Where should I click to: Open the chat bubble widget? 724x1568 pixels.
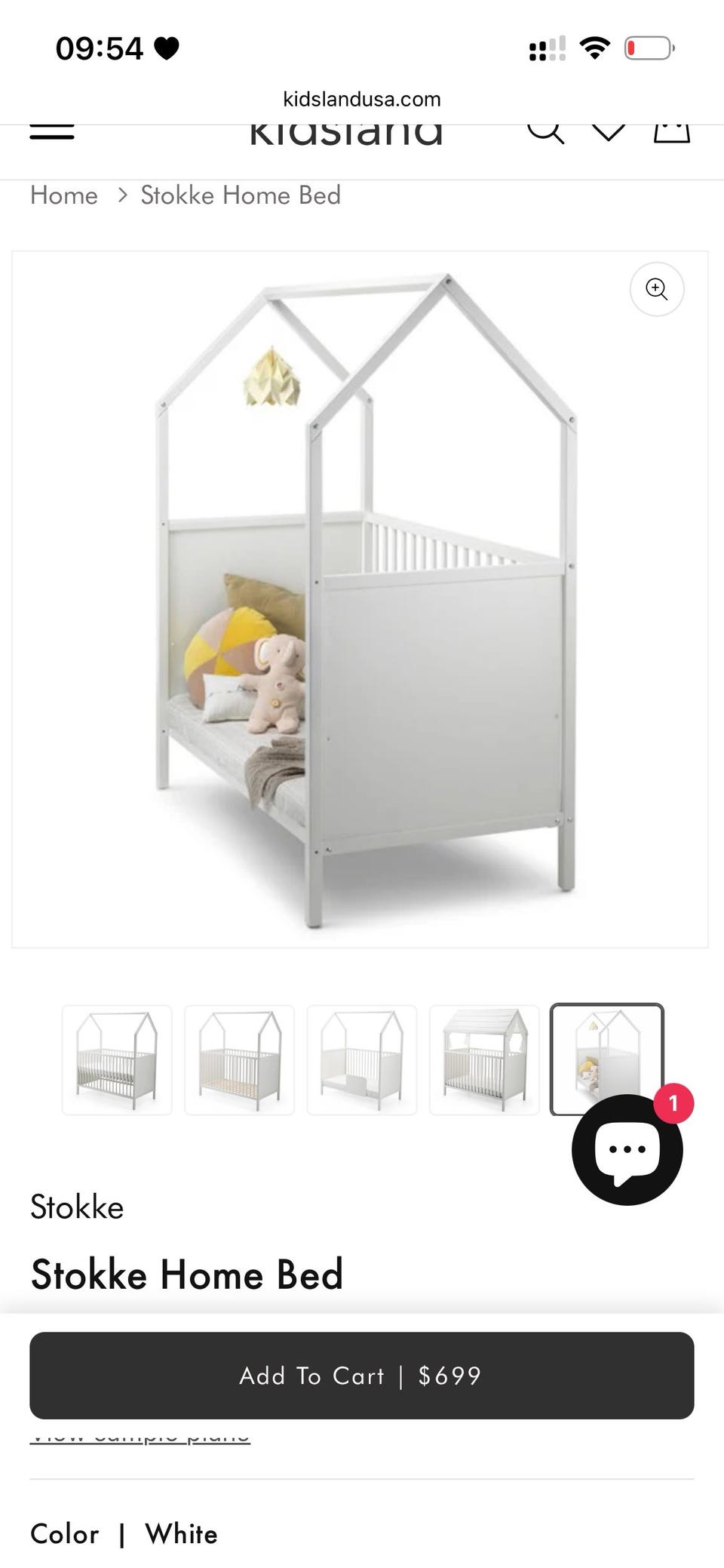(627, 1149)
